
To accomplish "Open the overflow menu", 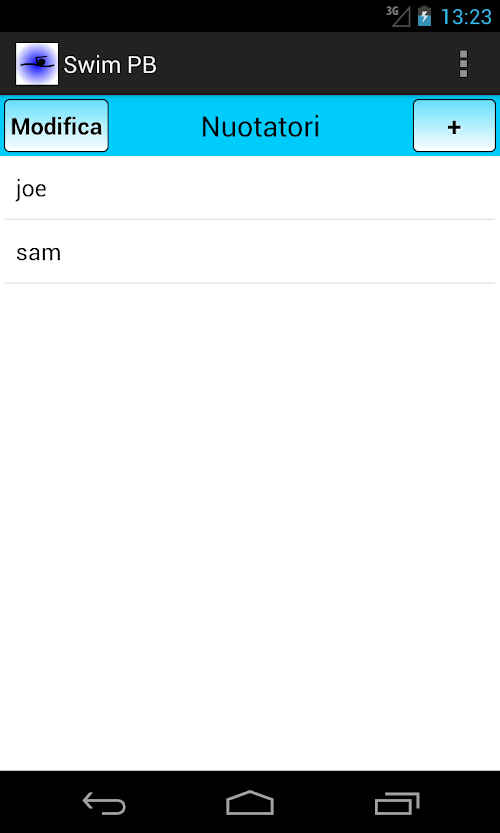I will (463, 64).
